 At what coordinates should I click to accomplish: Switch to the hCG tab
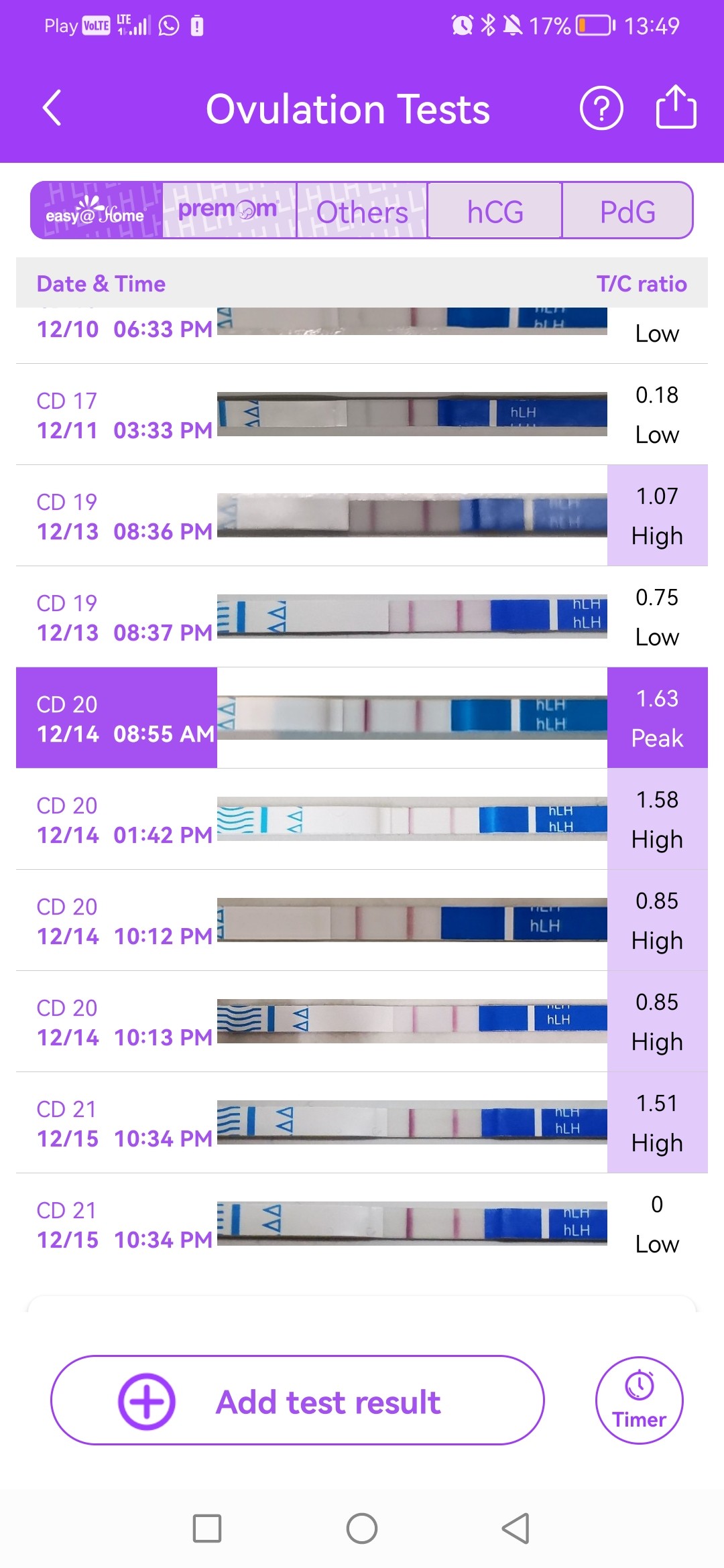[x=495, y=212]
